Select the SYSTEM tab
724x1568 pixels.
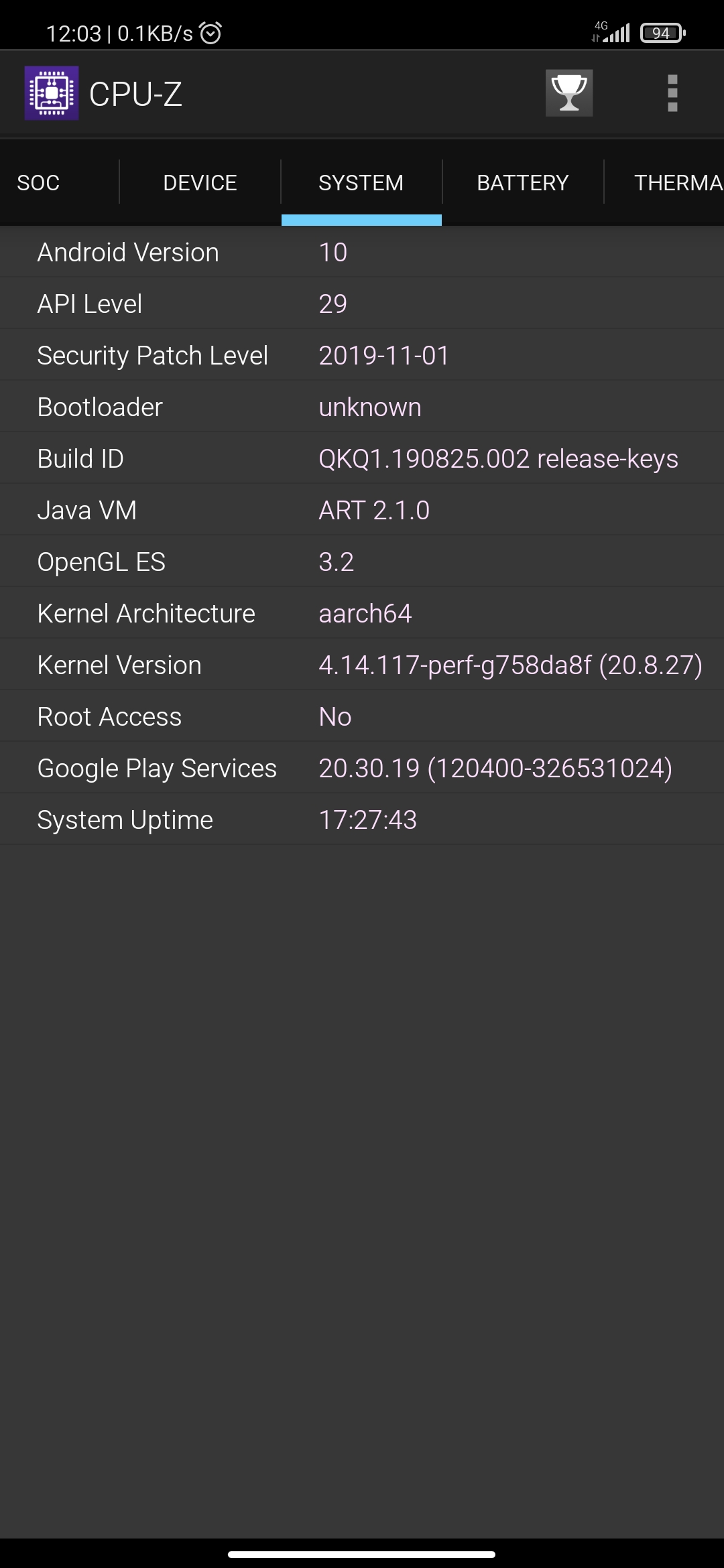tap(361, 182)
